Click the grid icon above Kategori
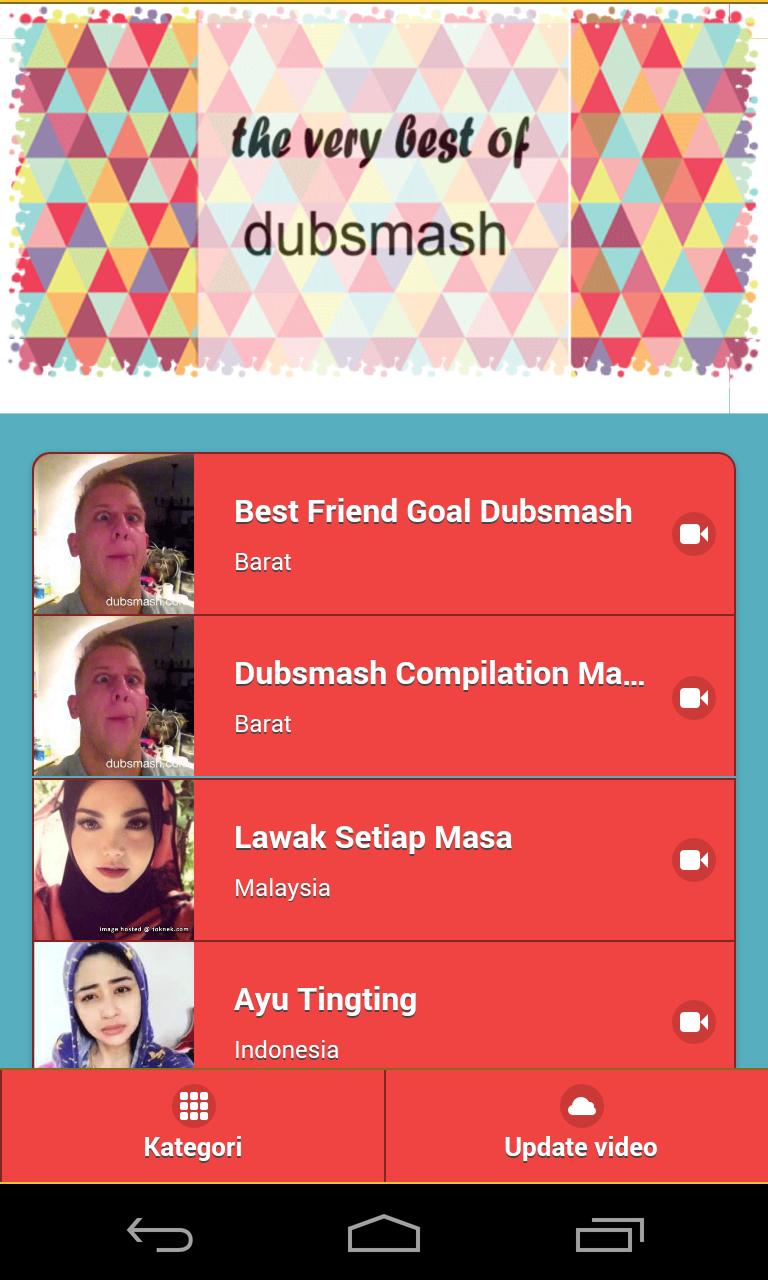This screenshot has height=1280, width=768. pyautogui.click(x=192, y=1105)
